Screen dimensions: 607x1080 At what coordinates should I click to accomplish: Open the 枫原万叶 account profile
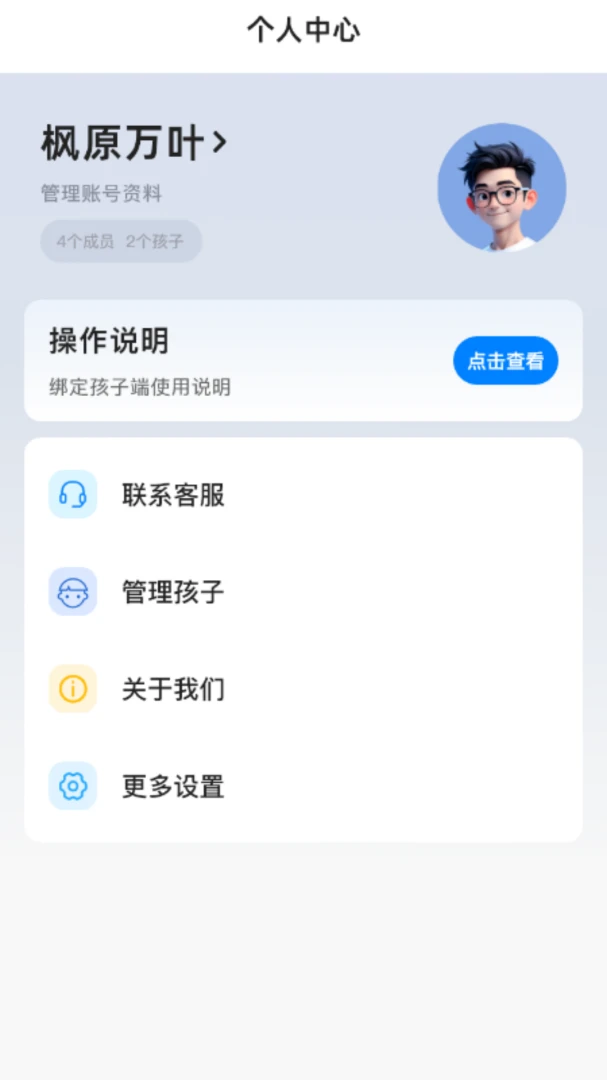[x=134, y=143]
